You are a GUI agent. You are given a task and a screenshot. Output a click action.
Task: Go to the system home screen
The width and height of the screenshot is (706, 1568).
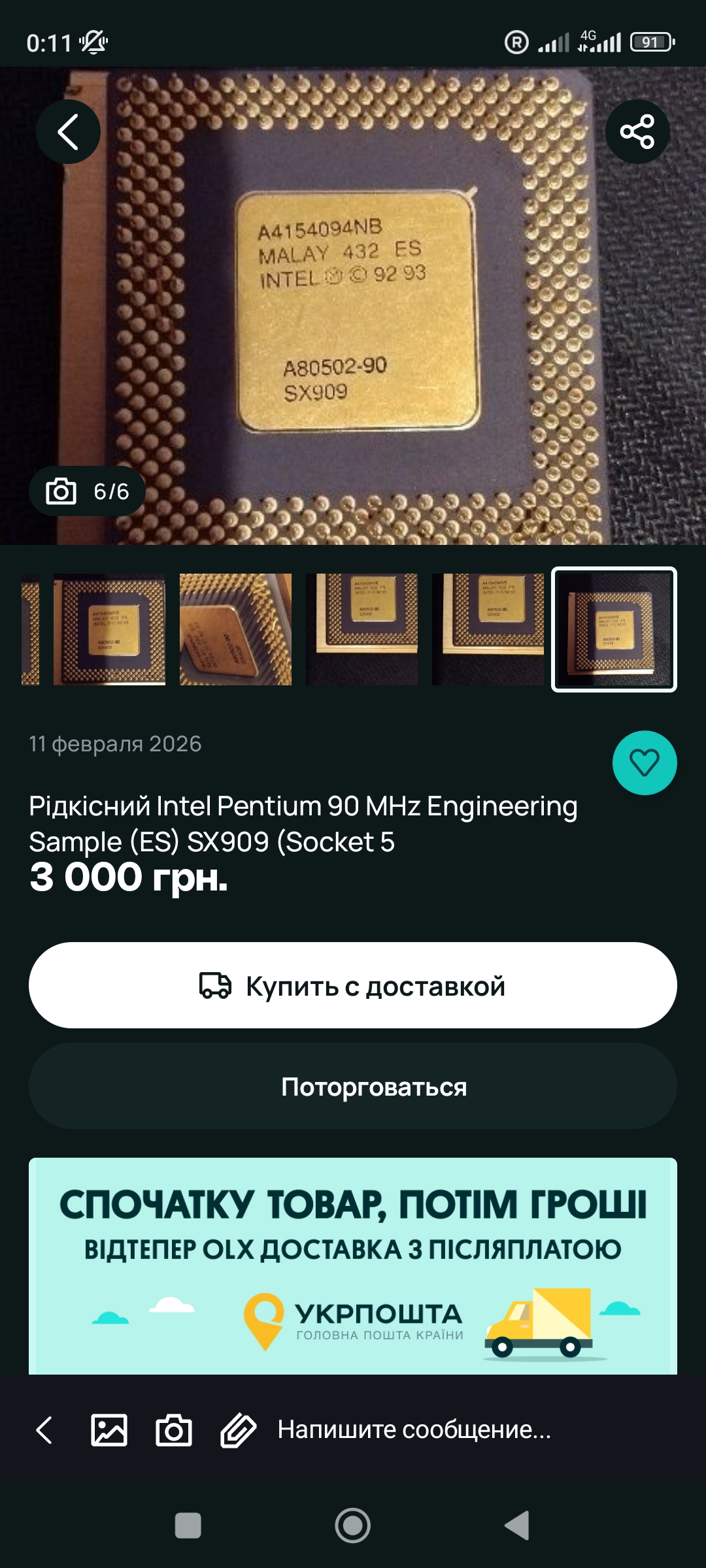[x=353, y=1526]
